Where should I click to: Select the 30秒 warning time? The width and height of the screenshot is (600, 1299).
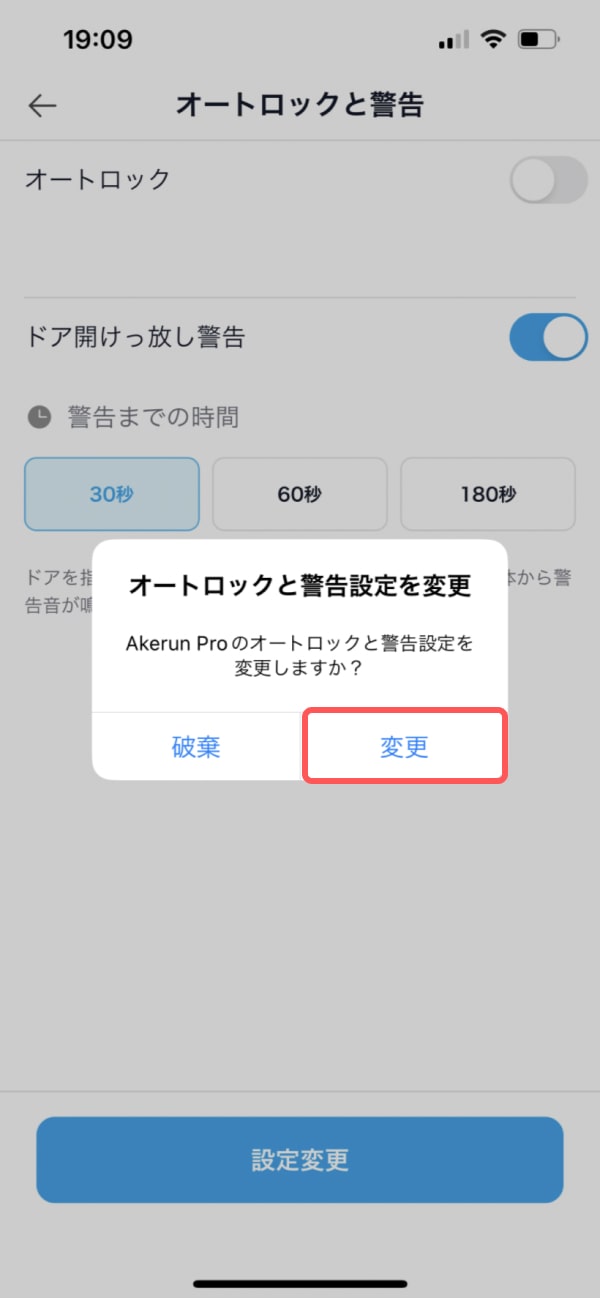pos(111,494)
